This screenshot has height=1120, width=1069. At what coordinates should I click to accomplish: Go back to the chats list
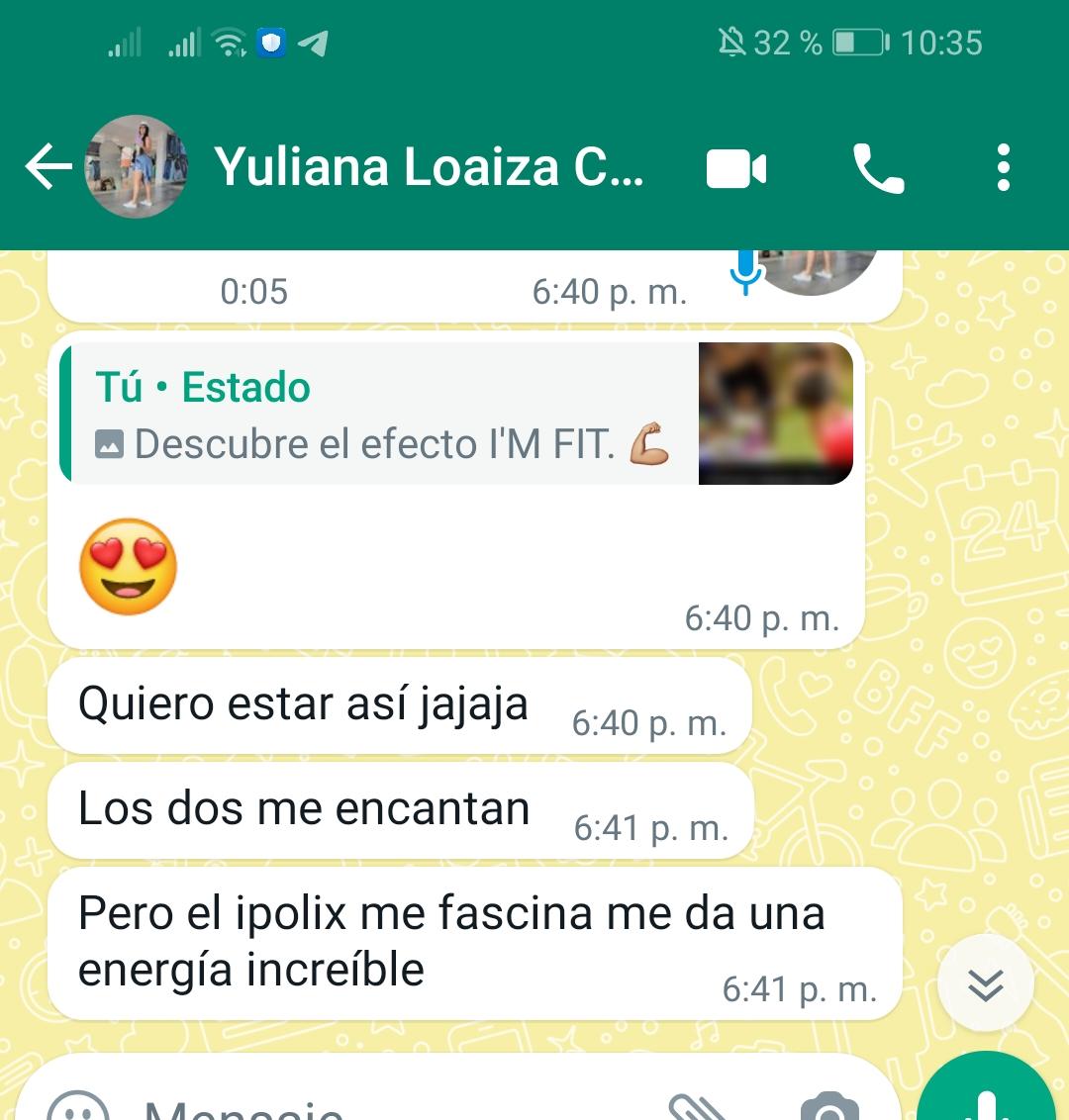click(48, 167)
